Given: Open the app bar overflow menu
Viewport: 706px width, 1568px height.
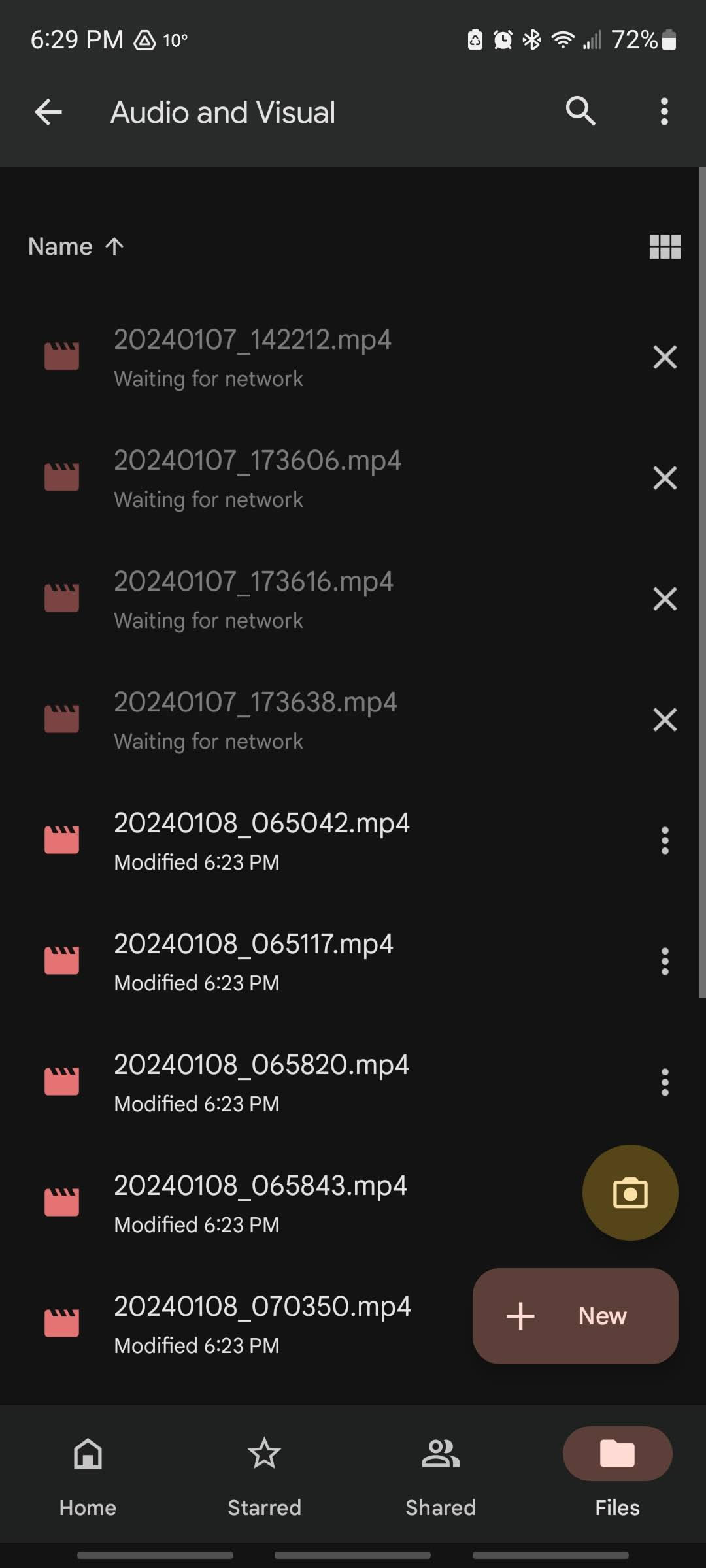Looking at the screenshot, I should point(664,112).
